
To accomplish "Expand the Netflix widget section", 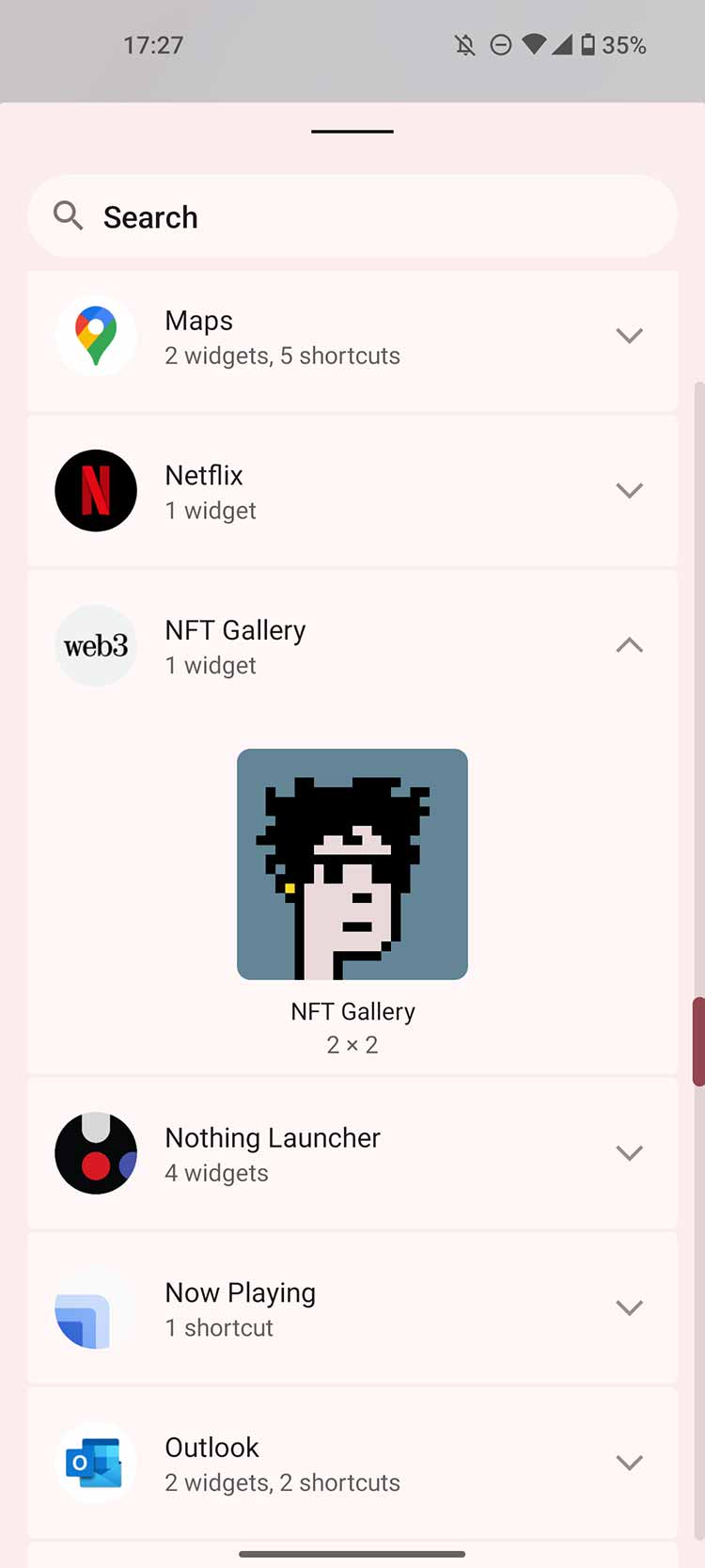I will tap(629, 491).
